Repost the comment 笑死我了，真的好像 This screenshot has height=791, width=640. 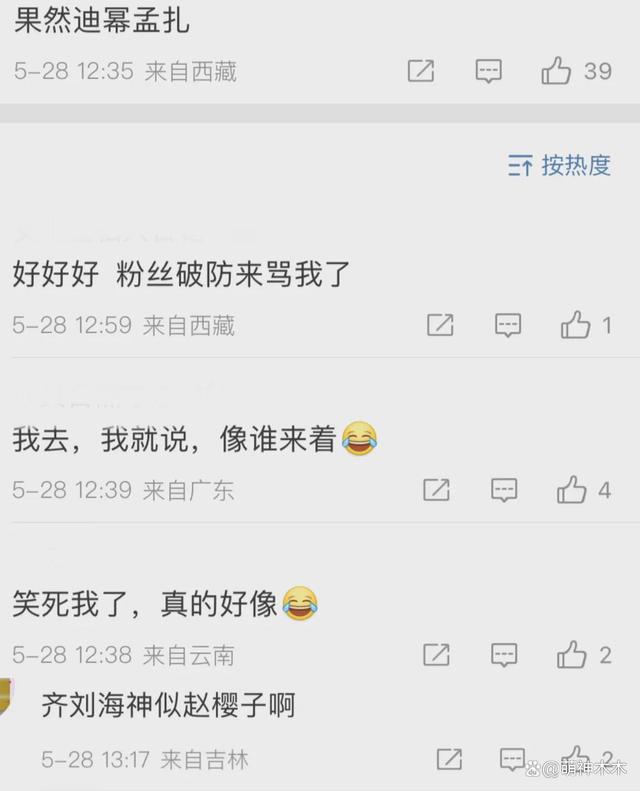click(436, 655)
